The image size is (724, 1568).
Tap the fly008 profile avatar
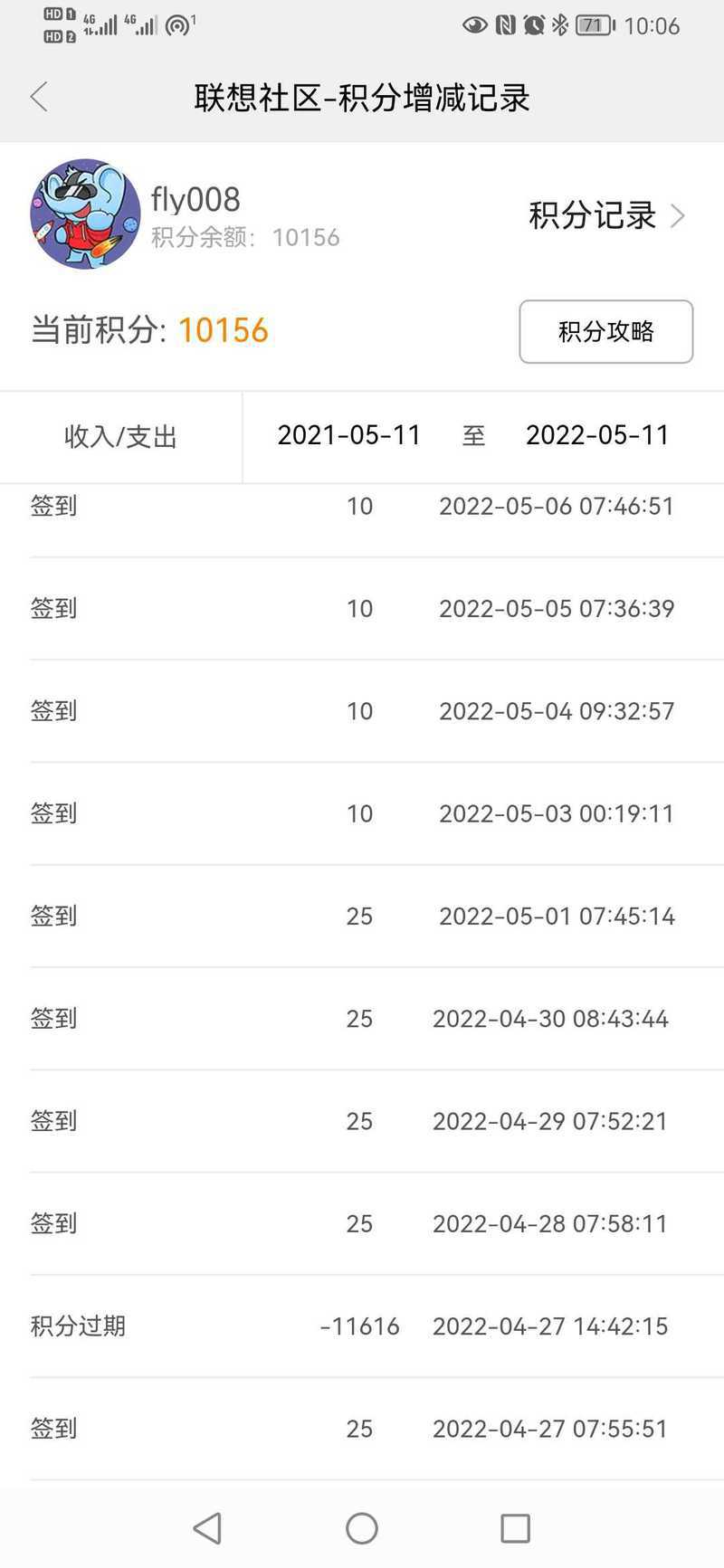(85, 214)
